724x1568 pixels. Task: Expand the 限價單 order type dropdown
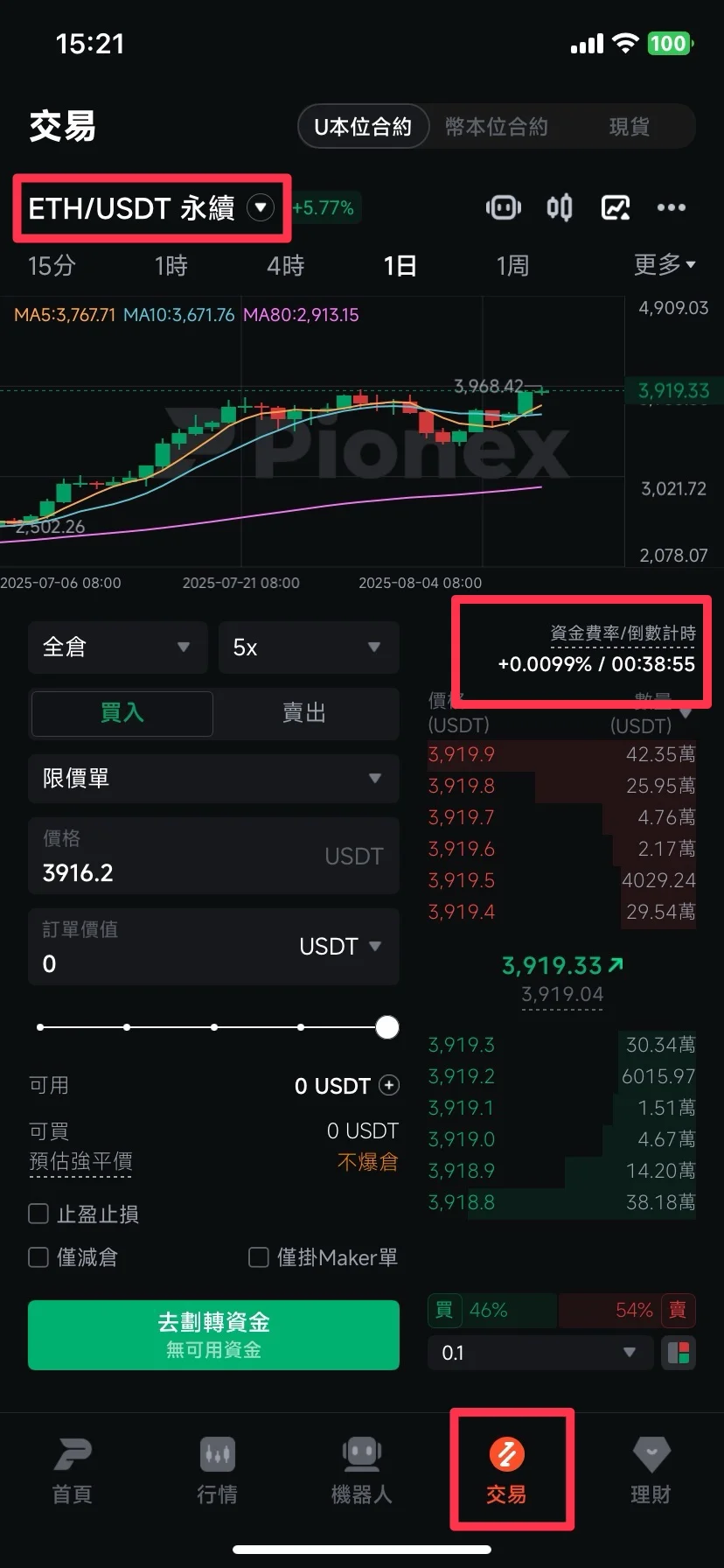[x=213, y=779]
